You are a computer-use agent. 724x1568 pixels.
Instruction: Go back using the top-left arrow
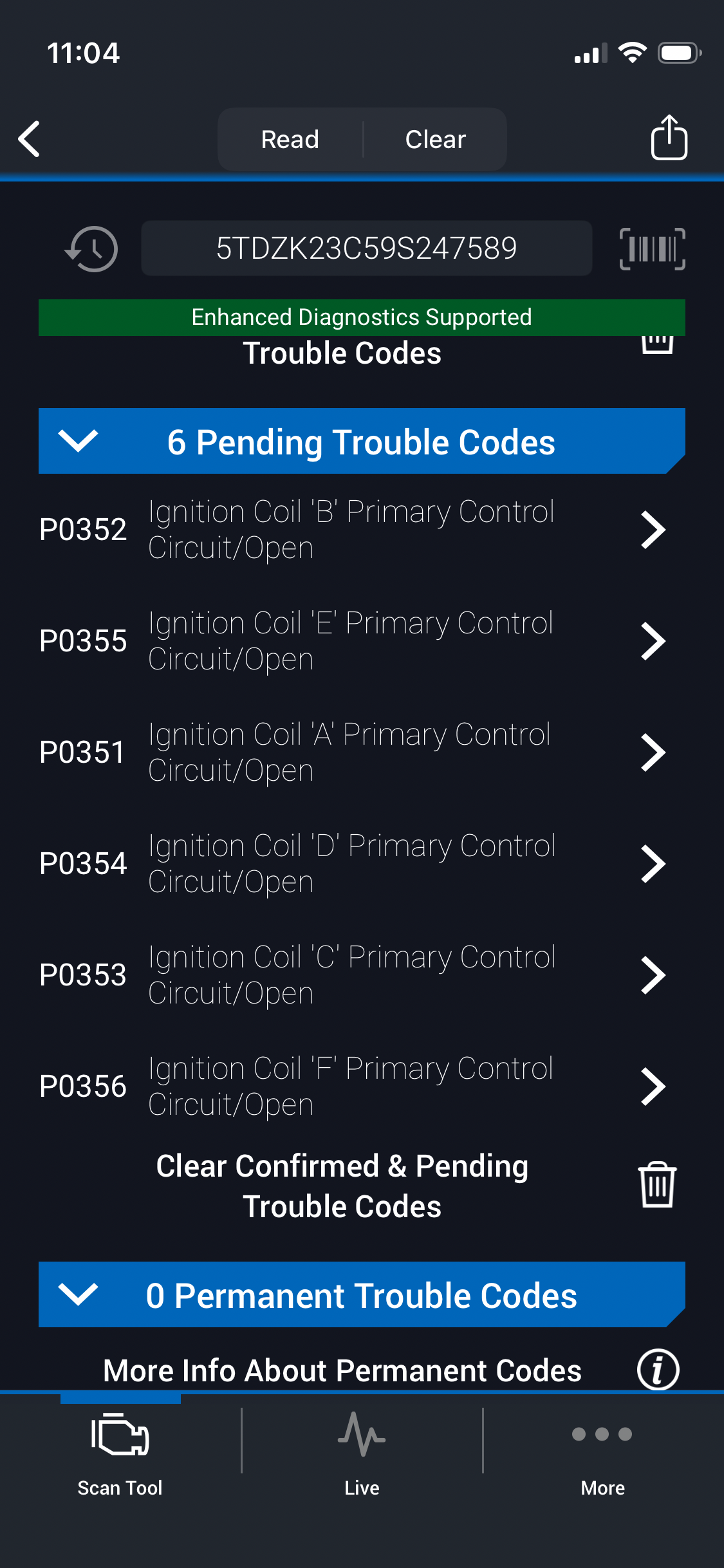point(30,139)
